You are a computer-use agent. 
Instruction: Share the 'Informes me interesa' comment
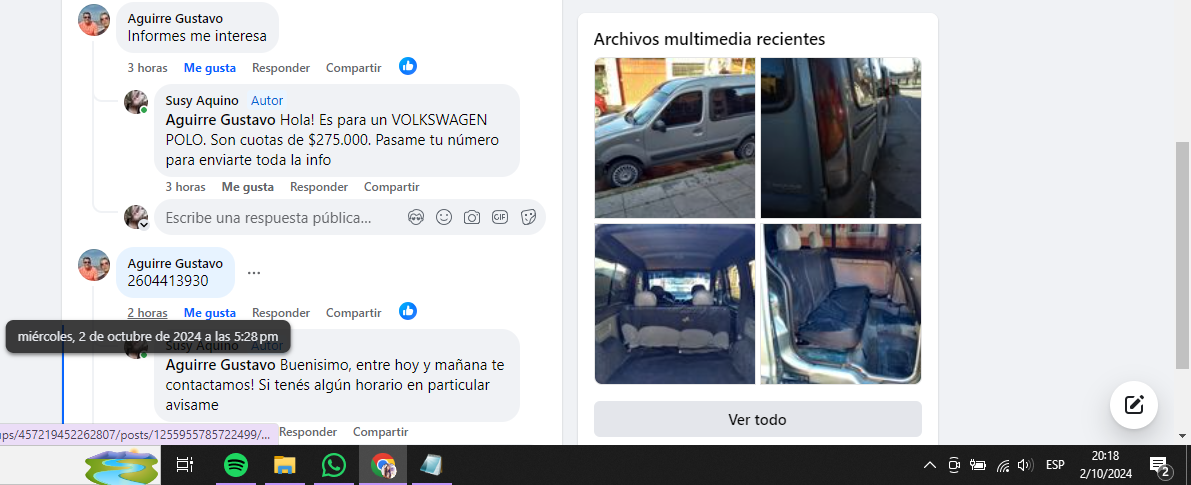pyautogui.click(x=353, y=68)
